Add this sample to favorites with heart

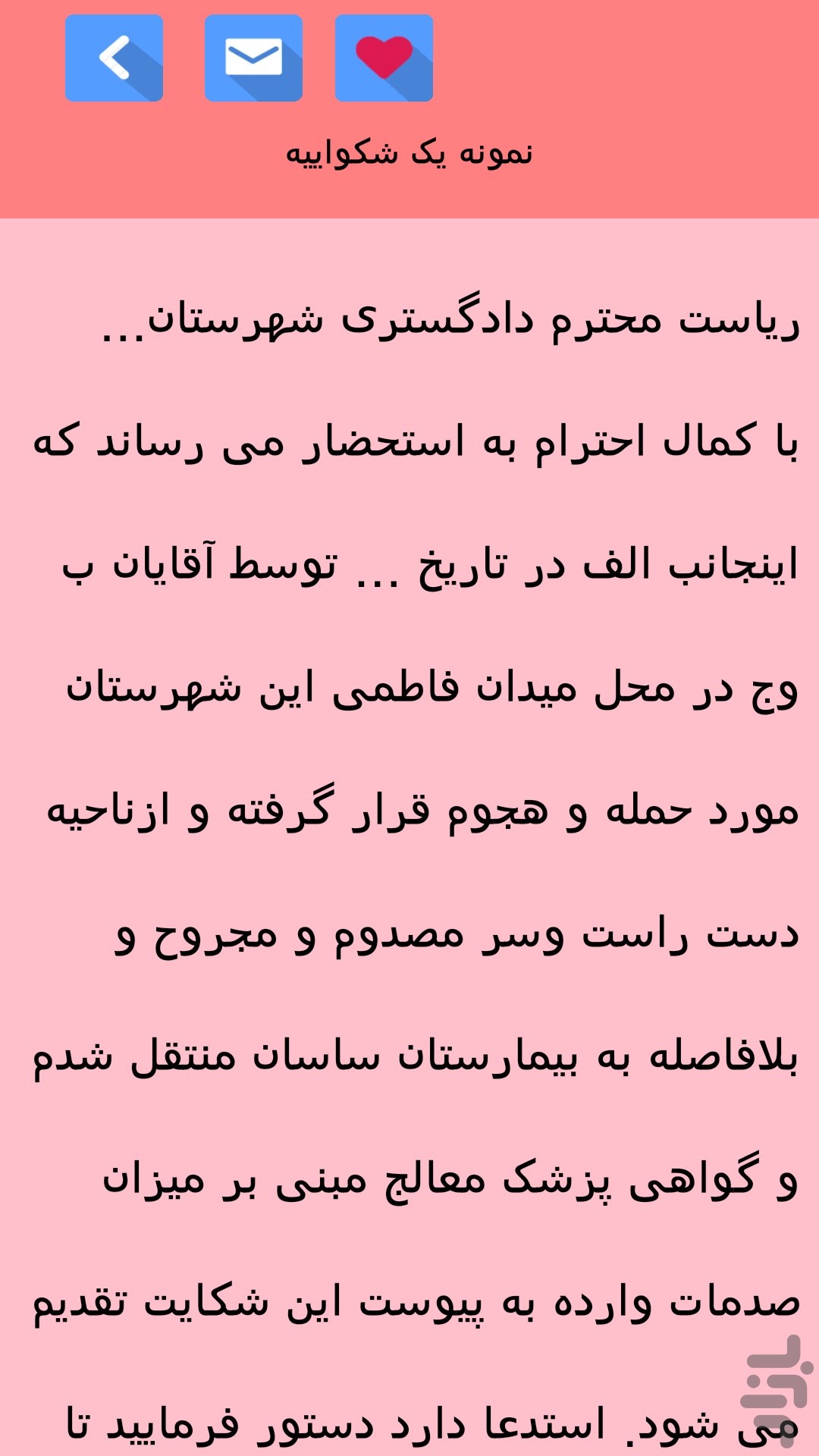tap(384, 58)
